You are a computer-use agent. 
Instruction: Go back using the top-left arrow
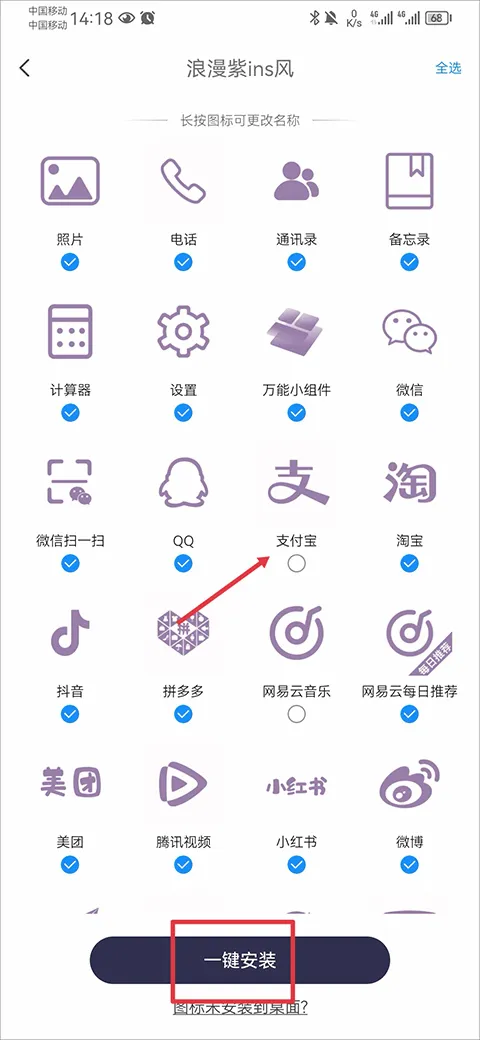point(25,68)
